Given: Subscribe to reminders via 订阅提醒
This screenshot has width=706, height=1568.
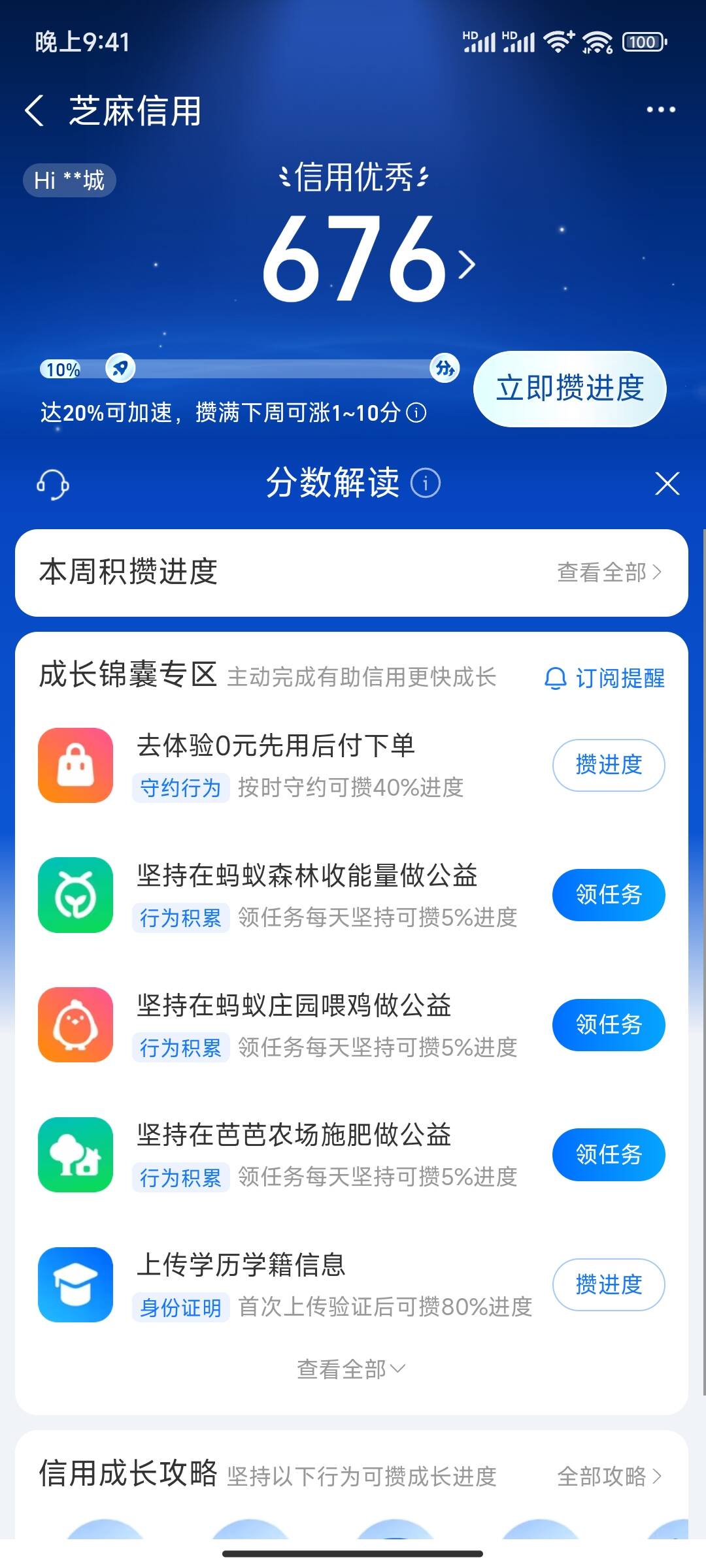Looking at the screenshot, I should click(605, 678).
